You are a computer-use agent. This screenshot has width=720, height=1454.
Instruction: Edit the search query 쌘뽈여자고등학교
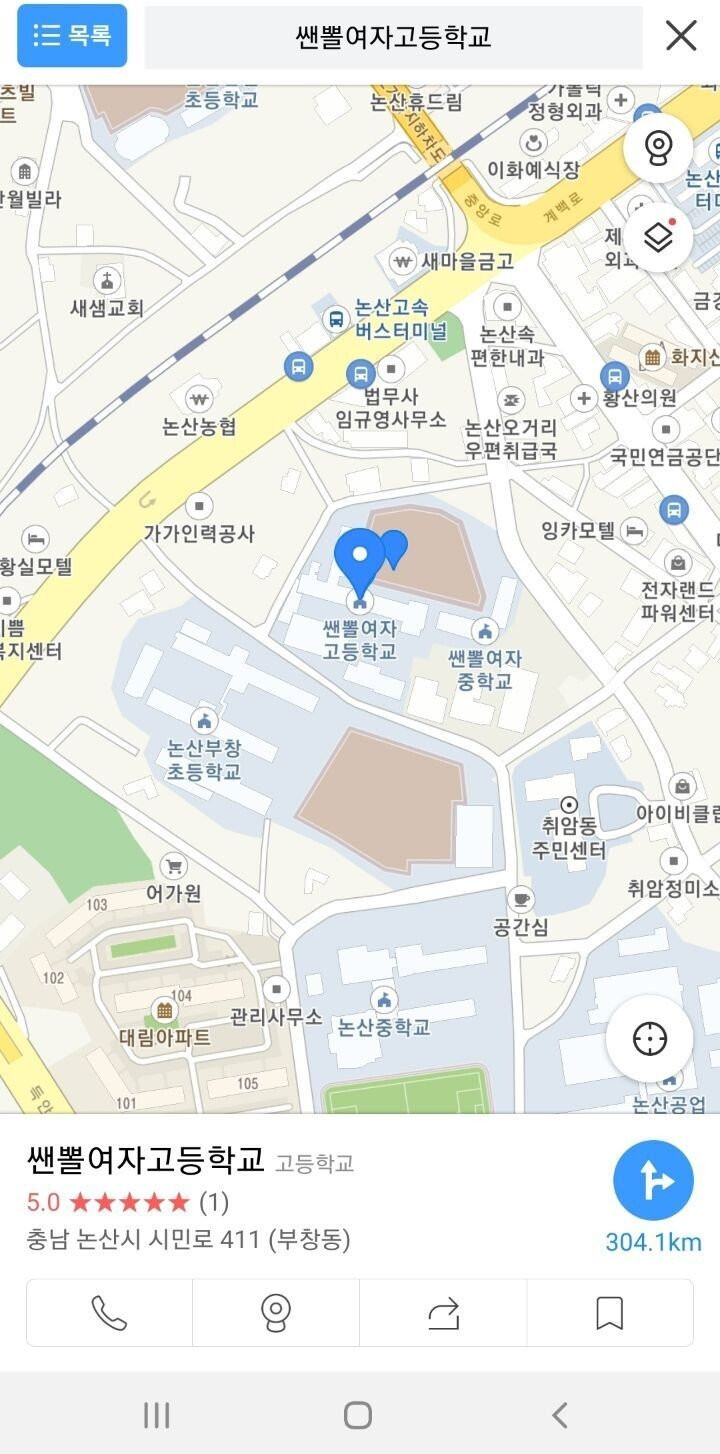point(393,38)
